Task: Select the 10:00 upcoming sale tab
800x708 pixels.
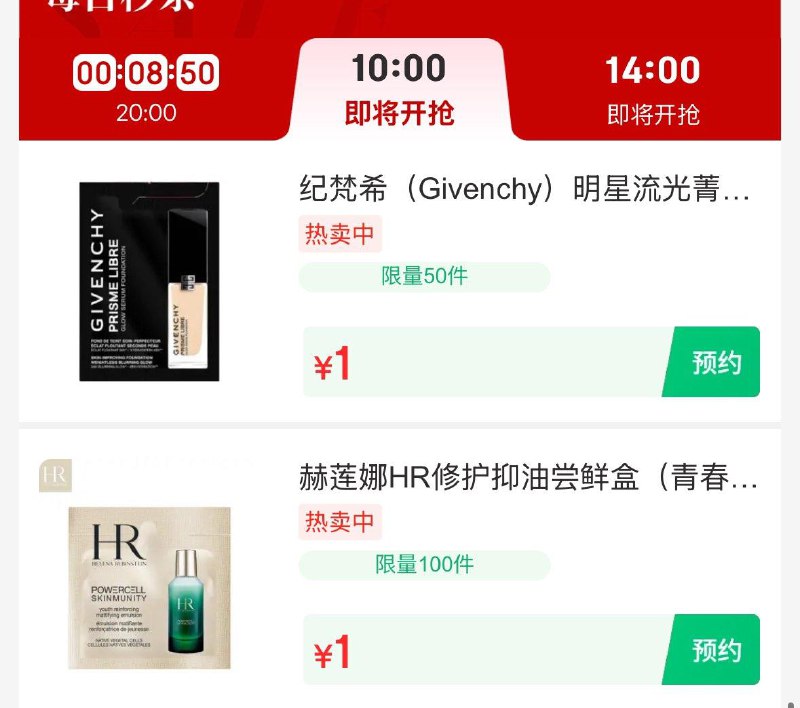Action: click(399, 90)
